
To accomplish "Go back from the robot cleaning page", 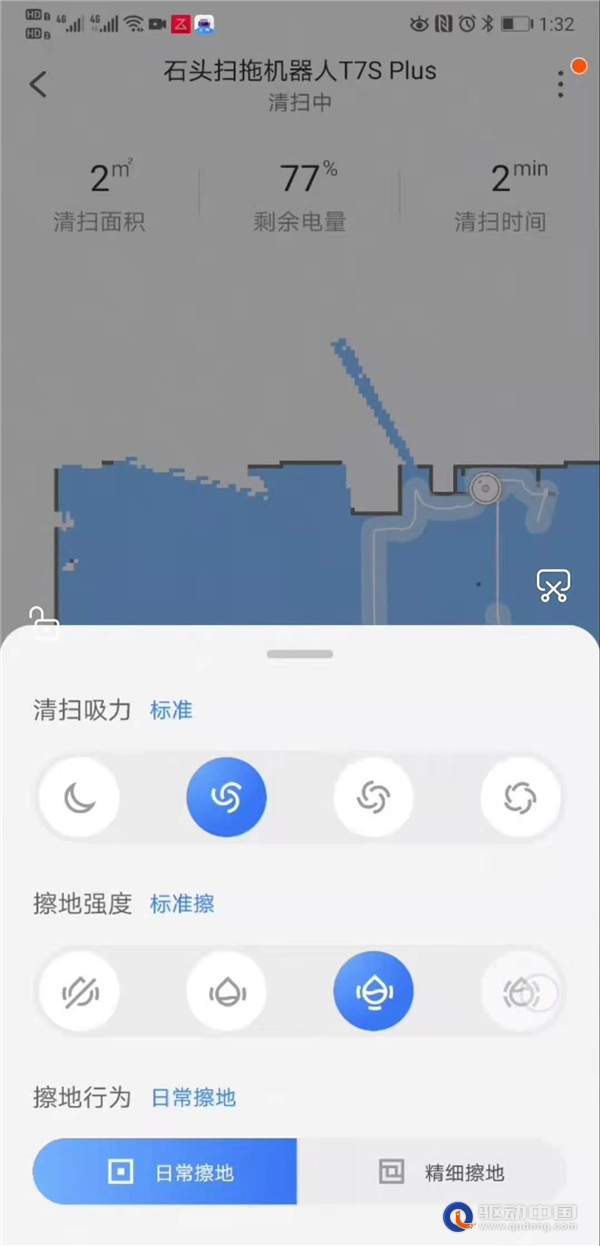I will point(38,85).
